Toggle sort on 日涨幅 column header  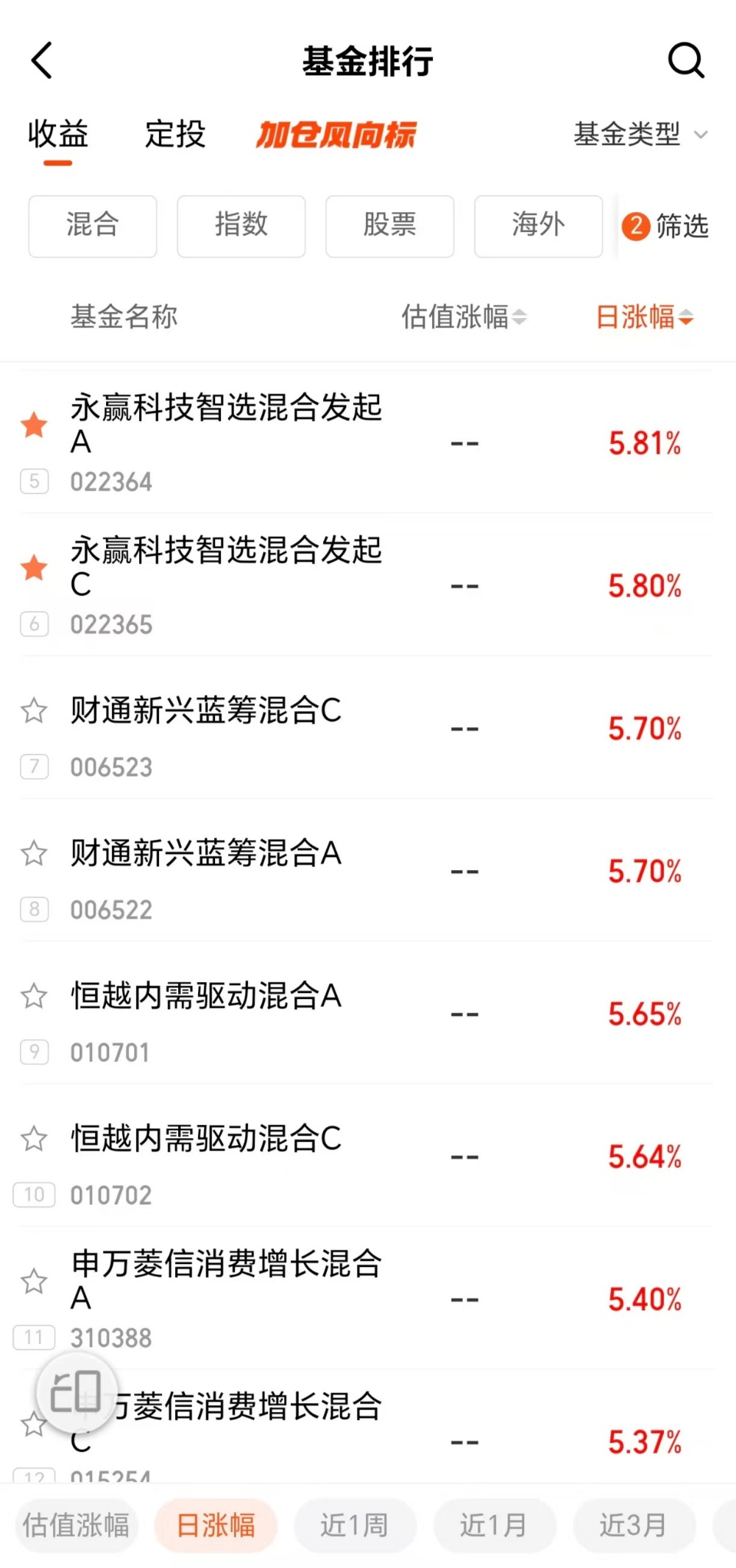(645, 317)
